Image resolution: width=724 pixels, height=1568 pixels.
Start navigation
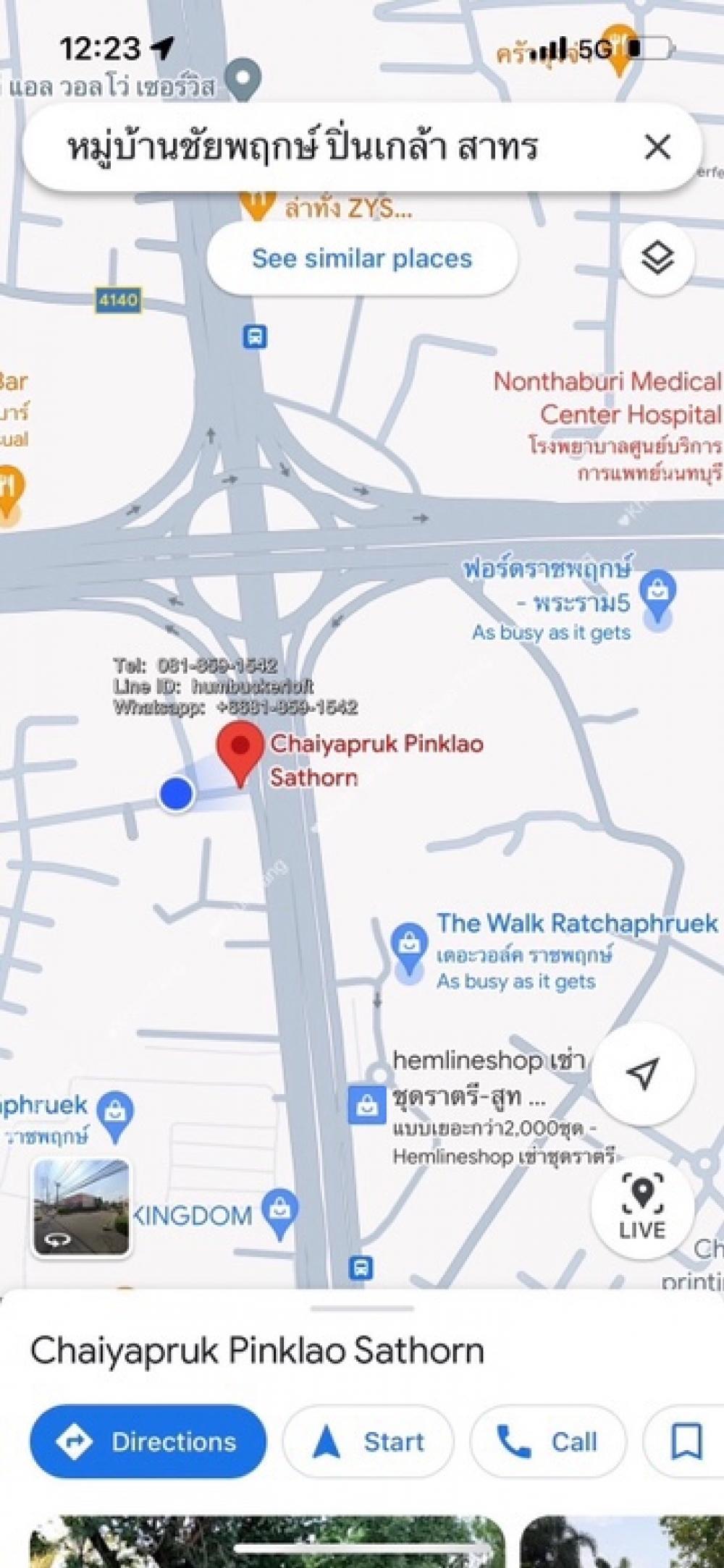coord(368,1441)
